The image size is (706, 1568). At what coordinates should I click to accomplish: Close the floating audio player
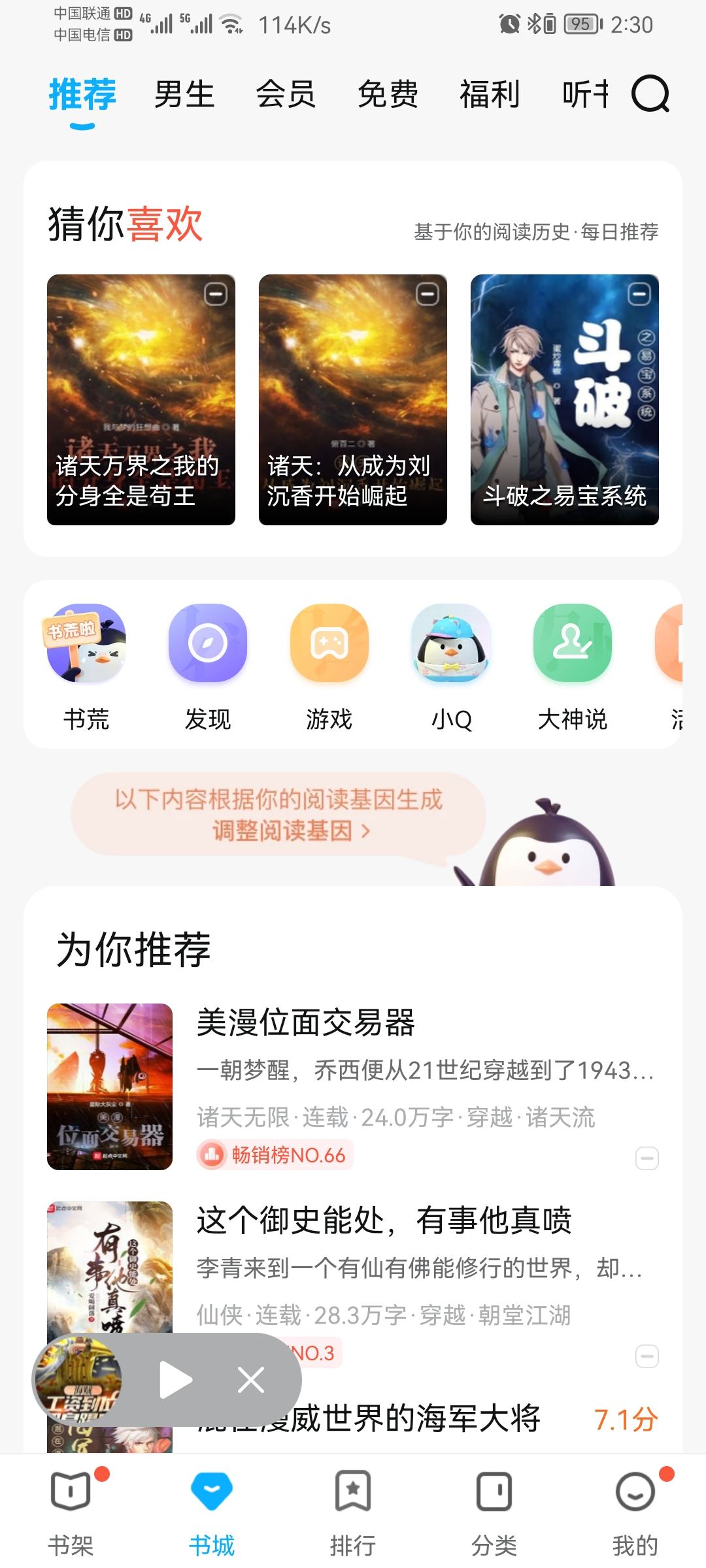pyautogui.click(x=251, y=1380)
